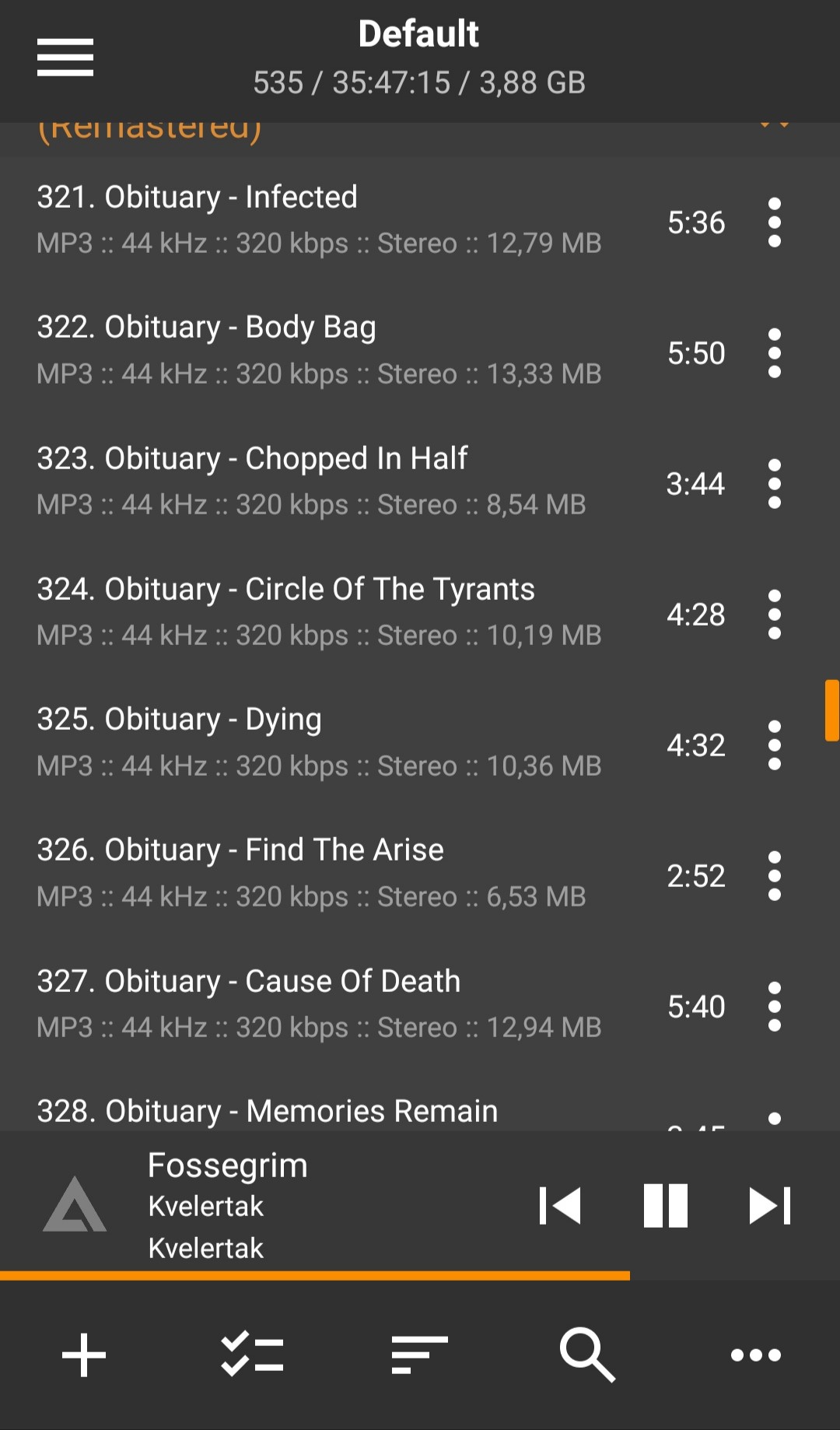Open options for Obituary - Infected
Screen dimensions: 840x1430
pyautogui.click(x=774, y=223)
